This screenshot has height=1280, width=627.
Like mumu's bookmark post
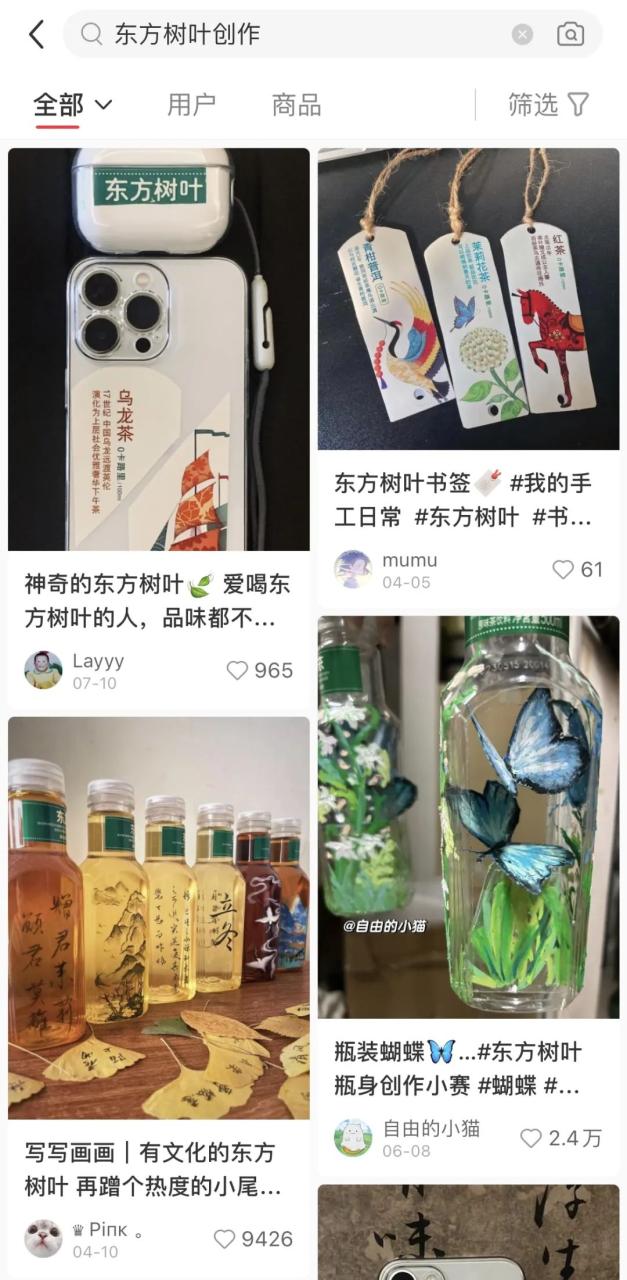(x=564, y=569)
